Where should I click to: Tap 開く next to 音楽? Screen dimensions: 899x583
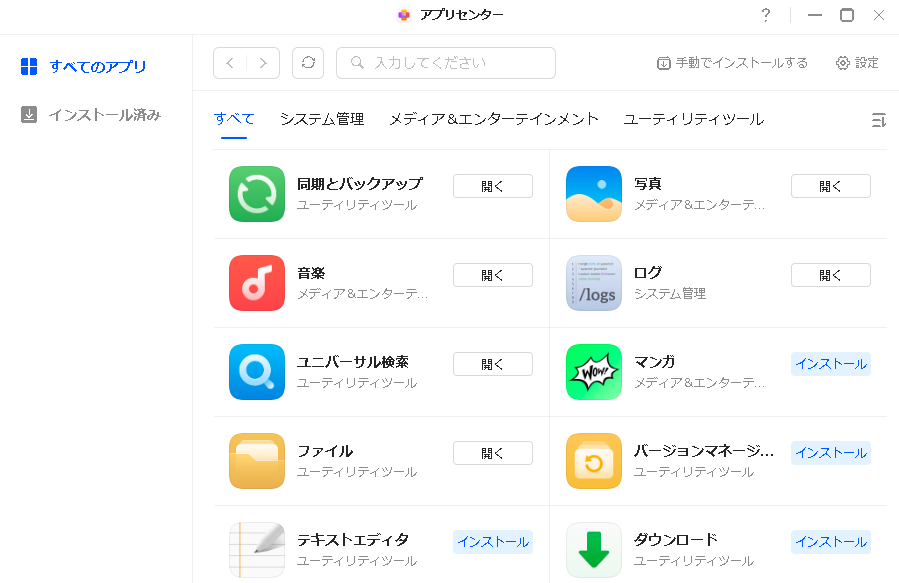(x=493, y=275)
